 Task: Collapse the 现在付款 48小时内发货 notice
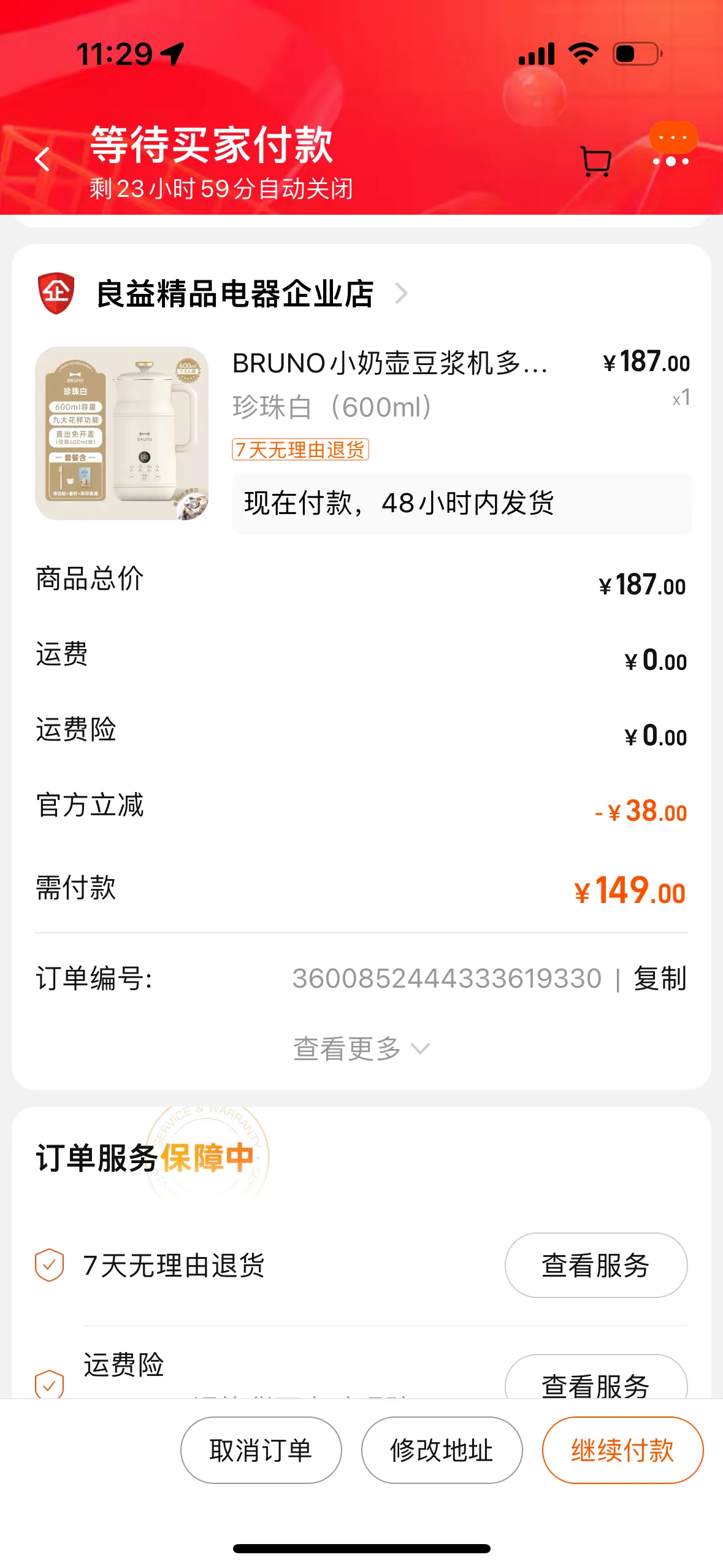[399, 503]
